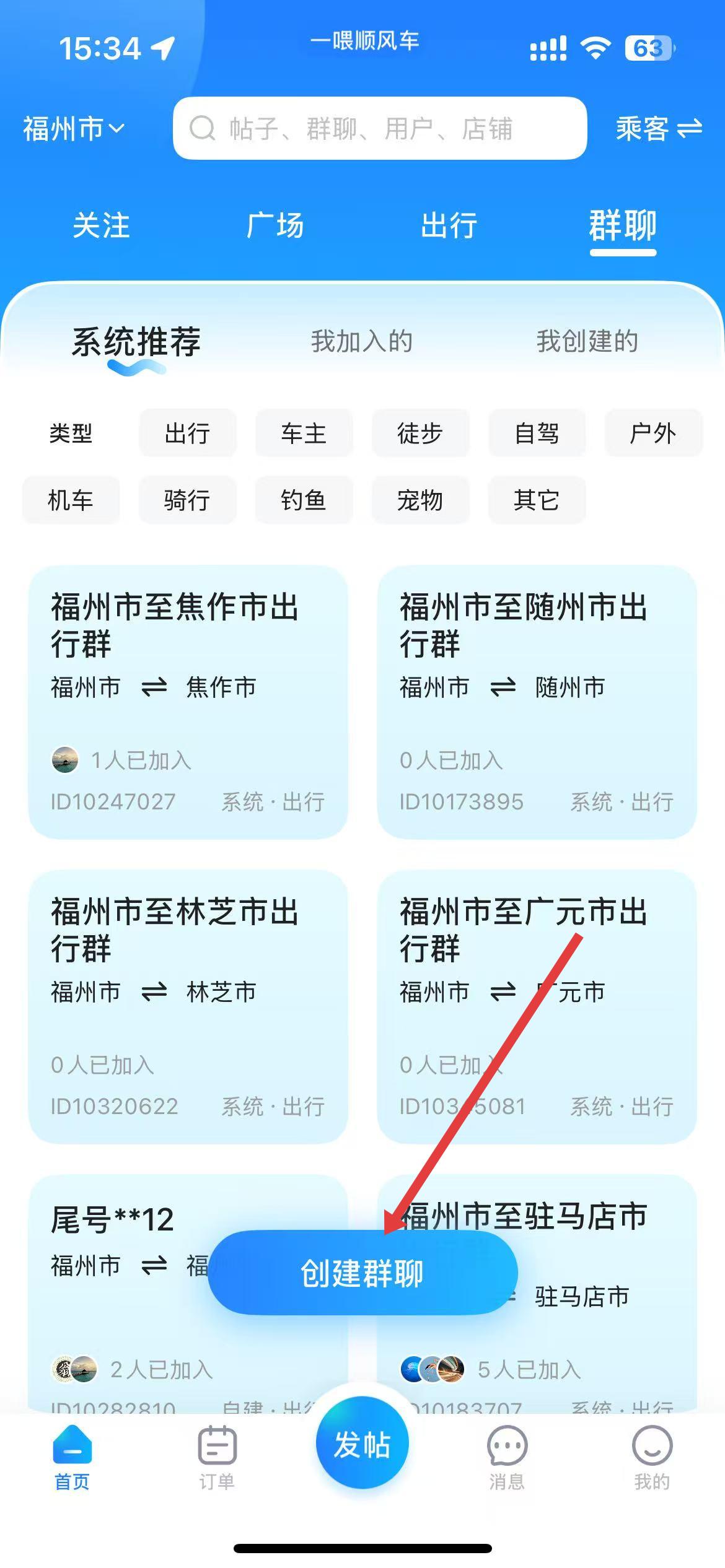Show groups under 我加入的
Image resolution: width=725 pixels, height=1568 pixels.
[x=362, y=341]
